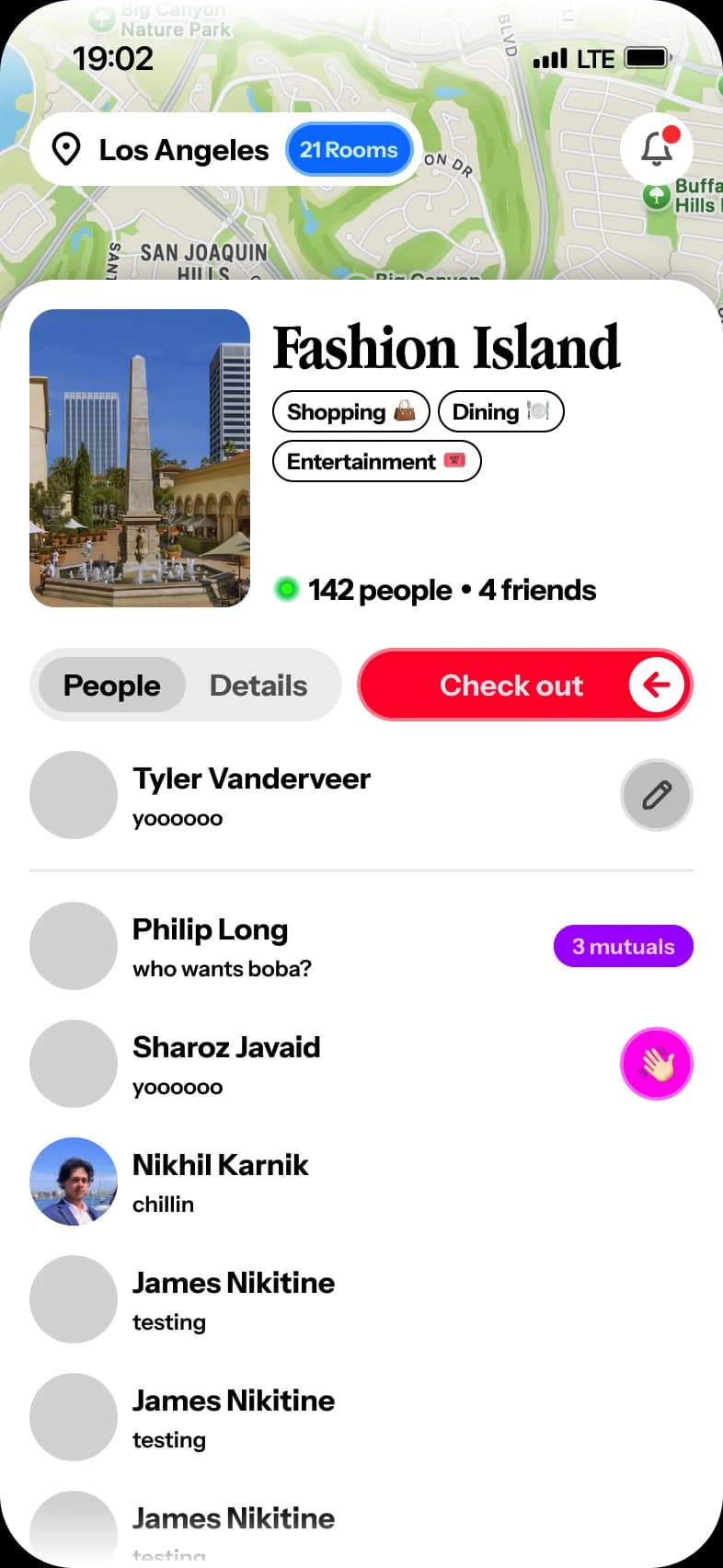This screenshot has width=723, height=1568.
Task: Edit Tyler Vanderveer's status with the pencil
Action: click(x=656, y=795)
